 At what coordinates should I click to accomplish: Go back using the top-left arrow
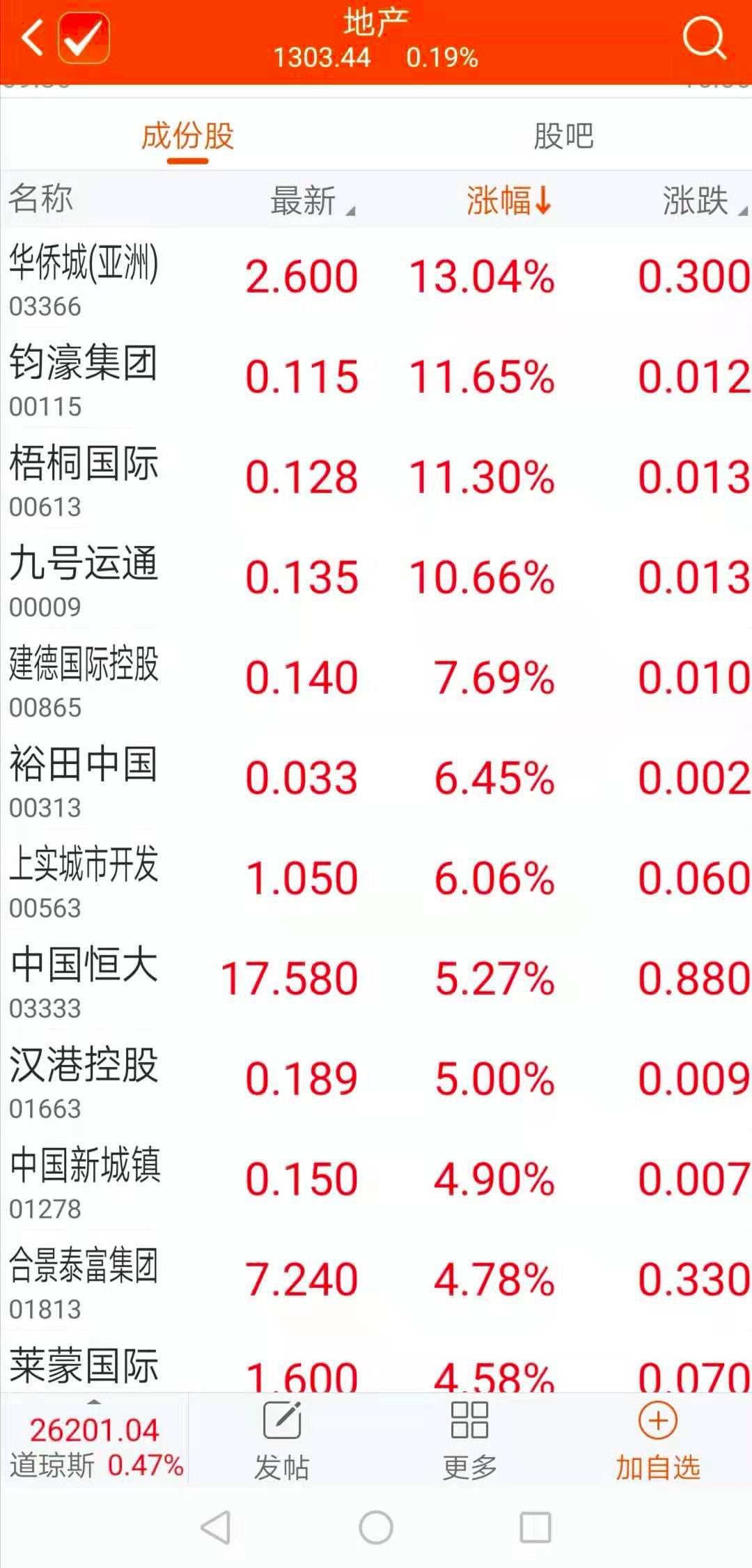[x=32, y=38]
